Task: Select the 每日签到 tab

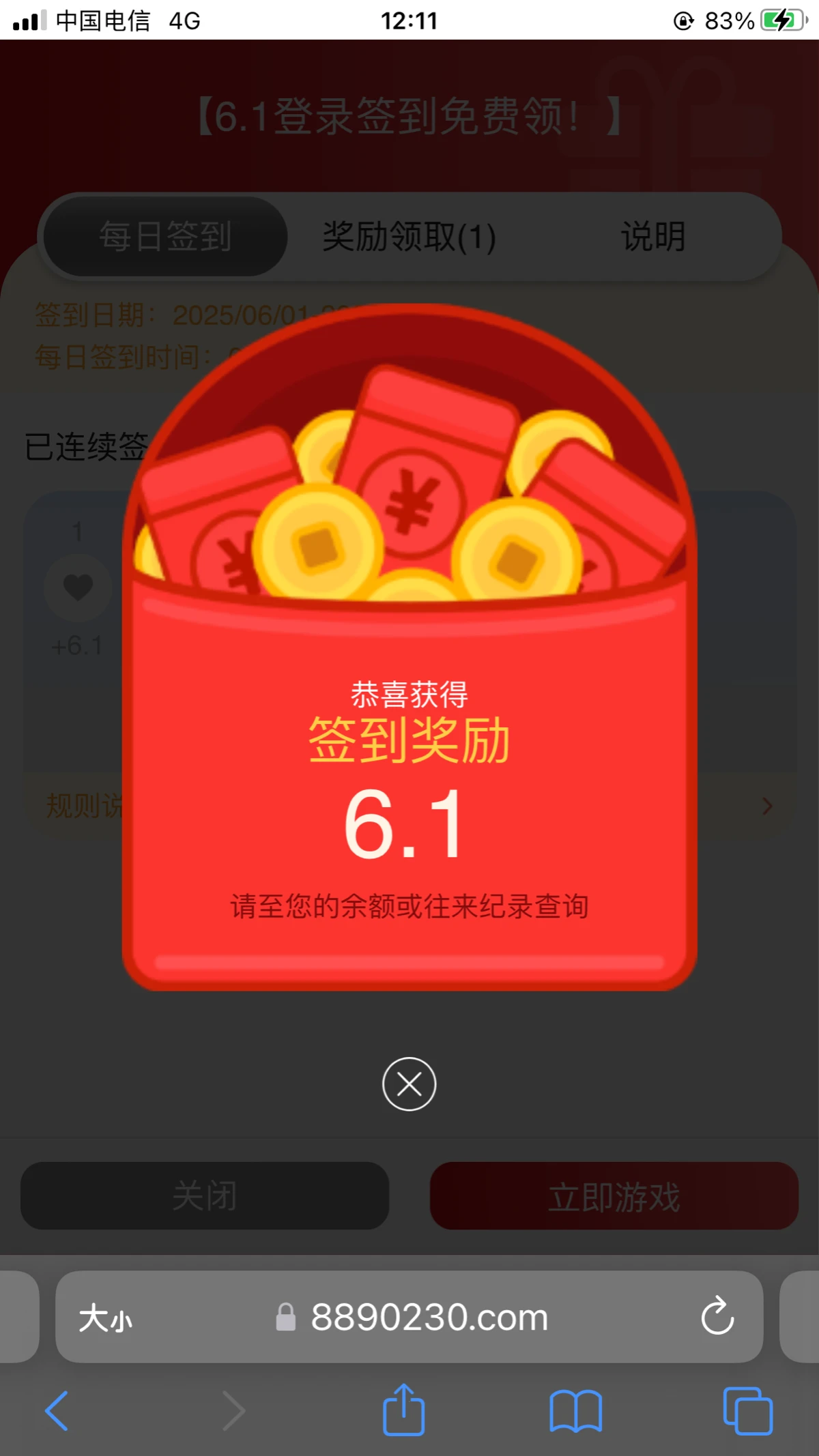Action: (164, 236)
